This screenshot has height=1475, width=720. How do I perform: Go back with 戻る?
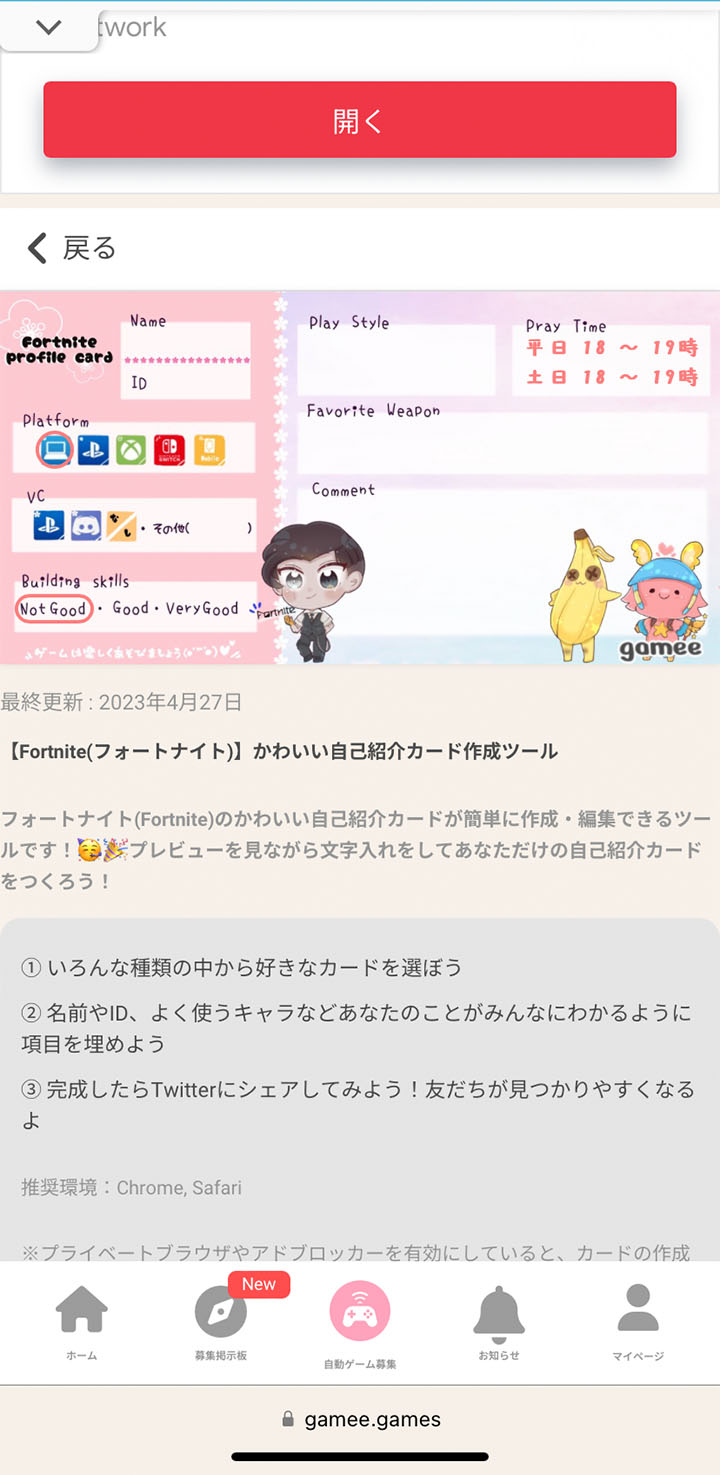(72, 248)
